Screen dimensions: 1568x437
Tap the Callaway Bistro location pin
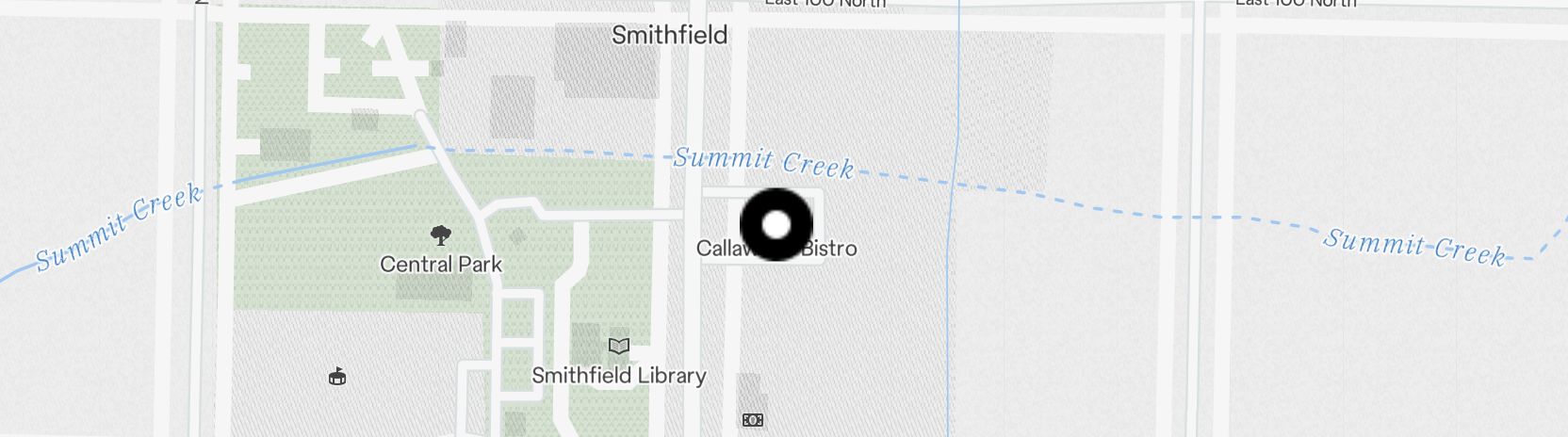point(776,224)
